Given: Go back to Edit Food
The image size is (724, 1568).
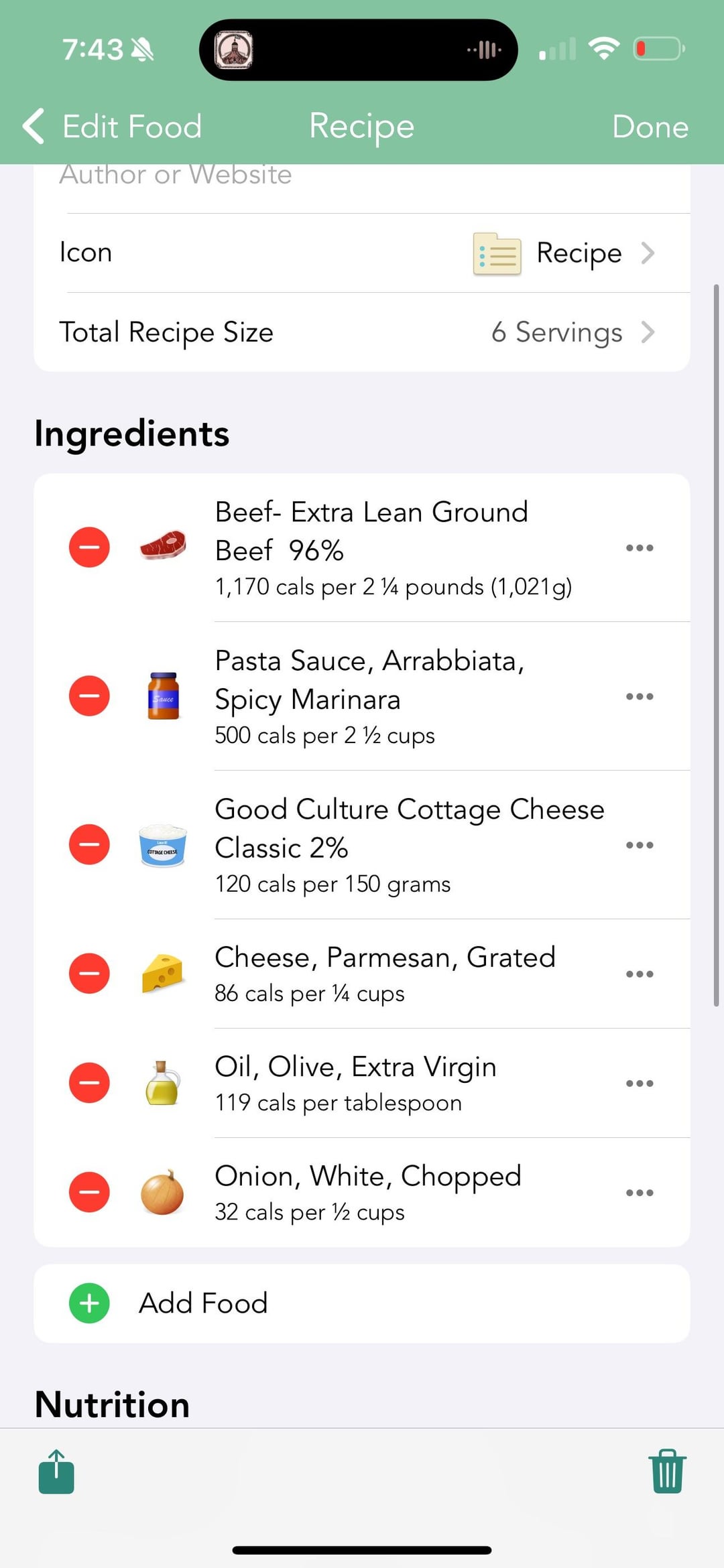Looking at the screenshot, I should coord(112,126).
